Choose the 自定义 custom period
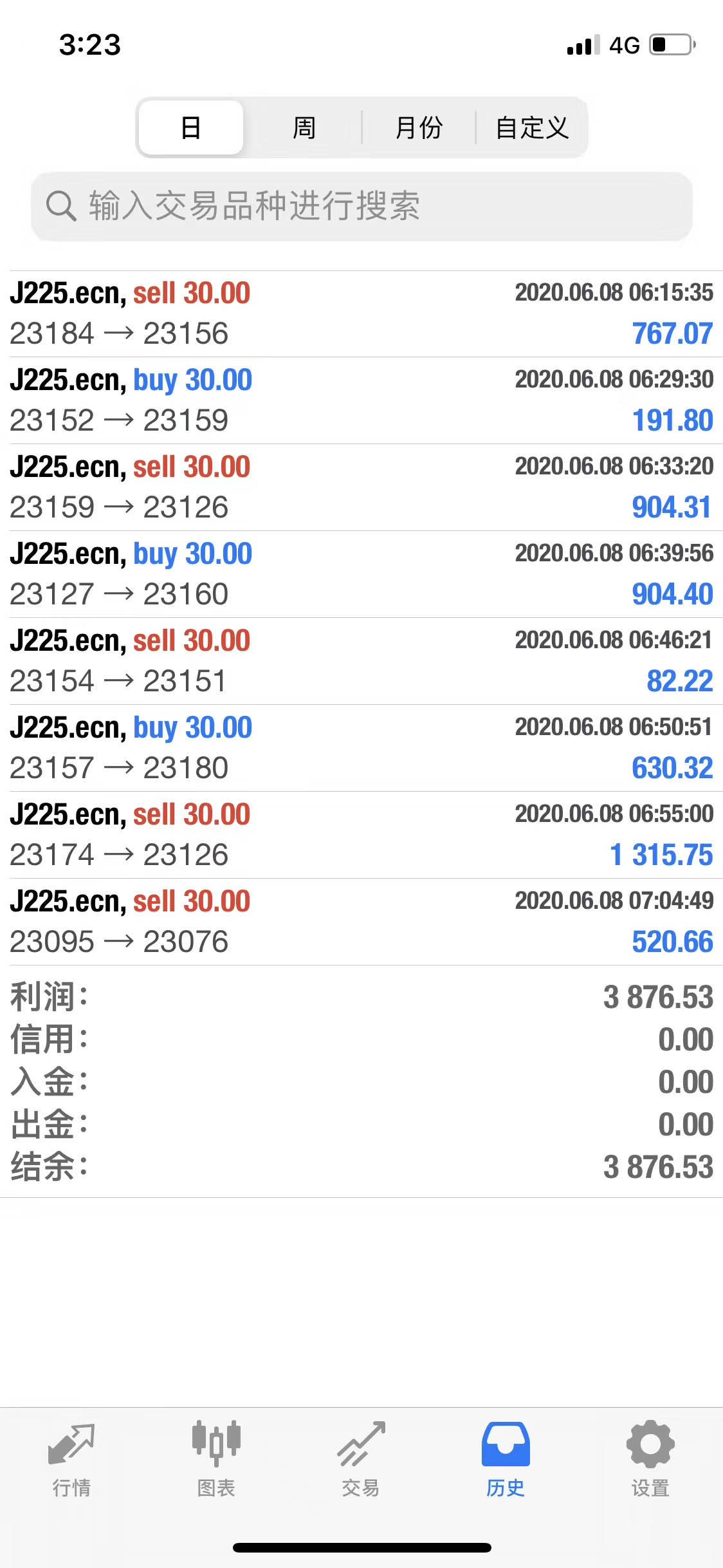Viewport: 723px width, 1568px height. point(531,127)
